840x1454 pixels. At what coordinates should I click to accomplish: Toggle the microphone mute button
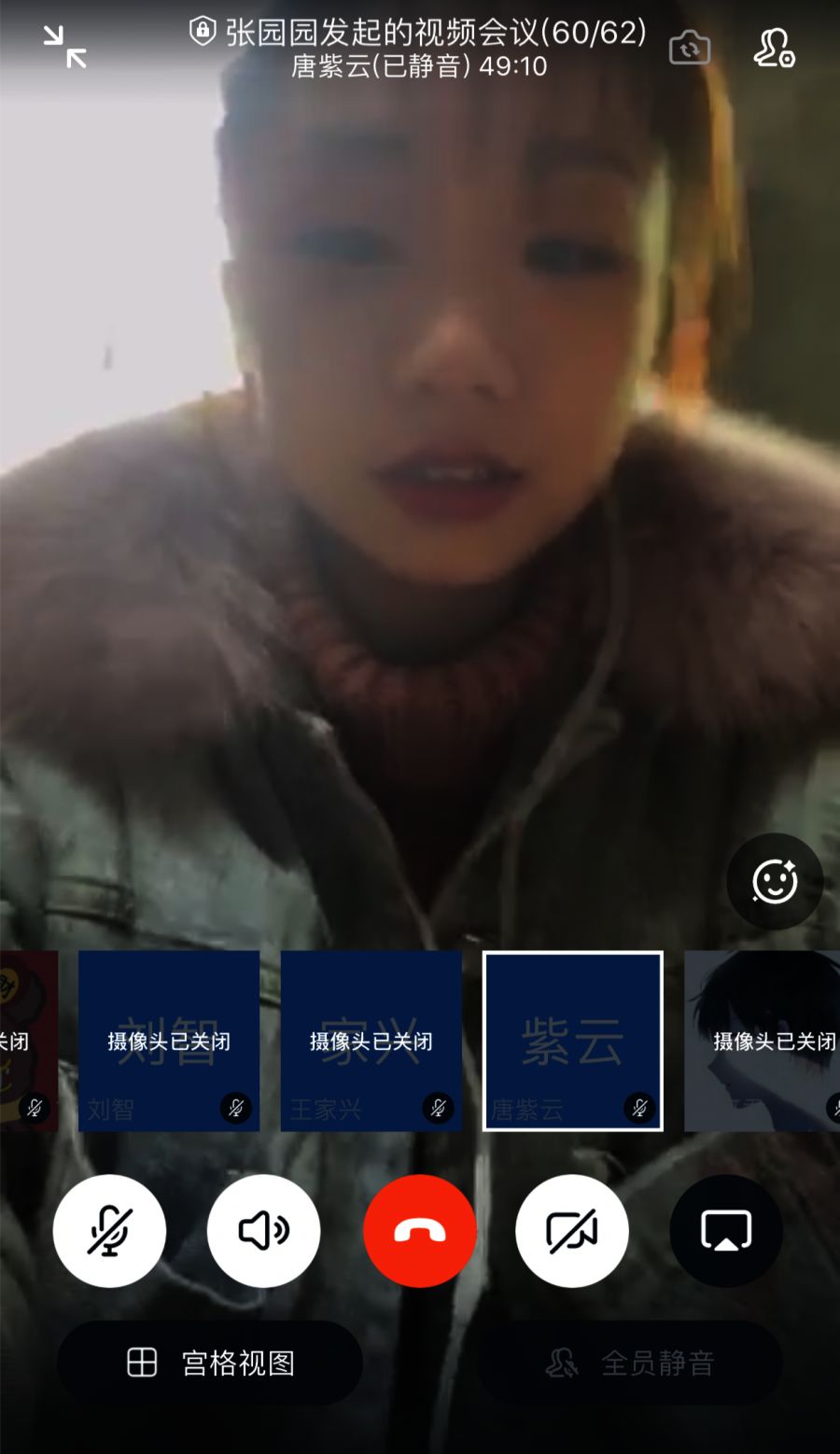pos(110,1231)
